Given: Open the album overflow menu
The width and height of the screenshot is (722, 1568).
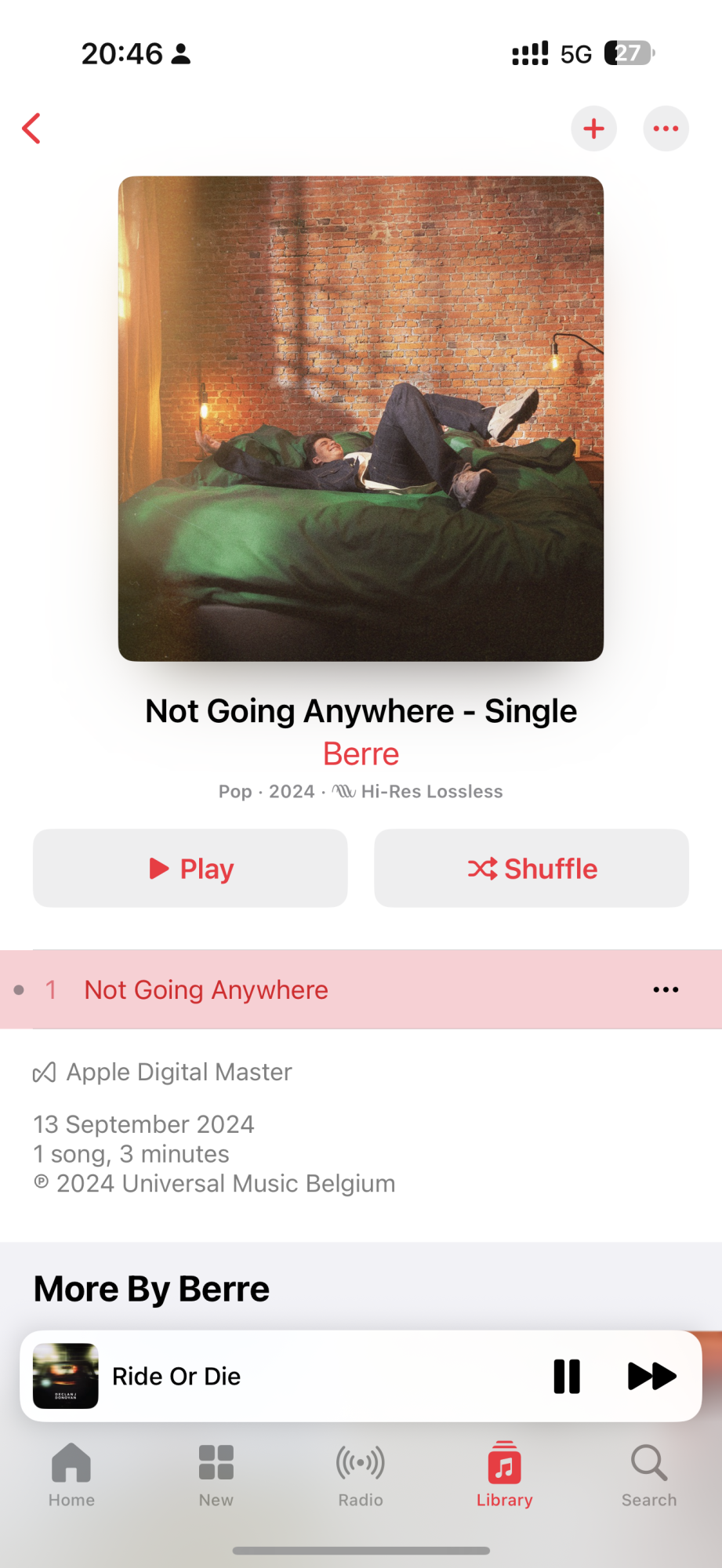Looking at the screenshot, I should pos(666,129).
